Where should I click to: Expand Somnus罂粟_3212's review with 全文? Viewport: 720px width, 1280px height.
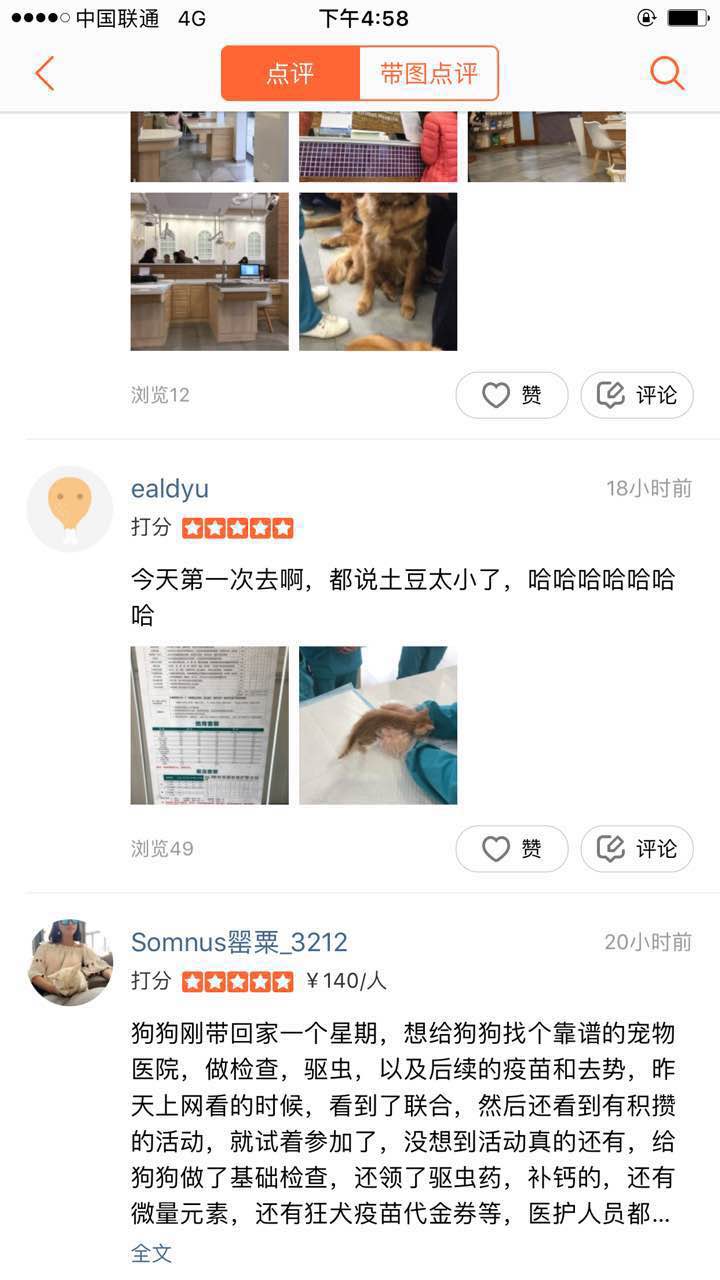tap(152, 1253)
